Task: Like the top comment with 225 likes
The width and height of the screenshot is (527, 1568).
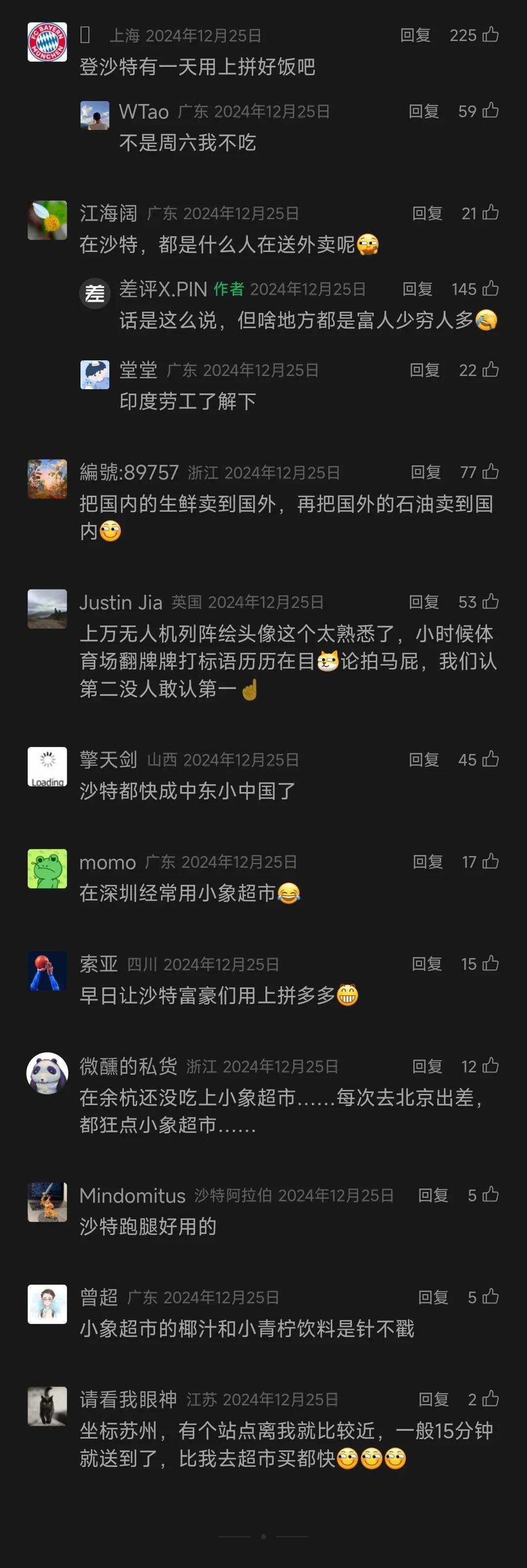Action: point(490,35)
